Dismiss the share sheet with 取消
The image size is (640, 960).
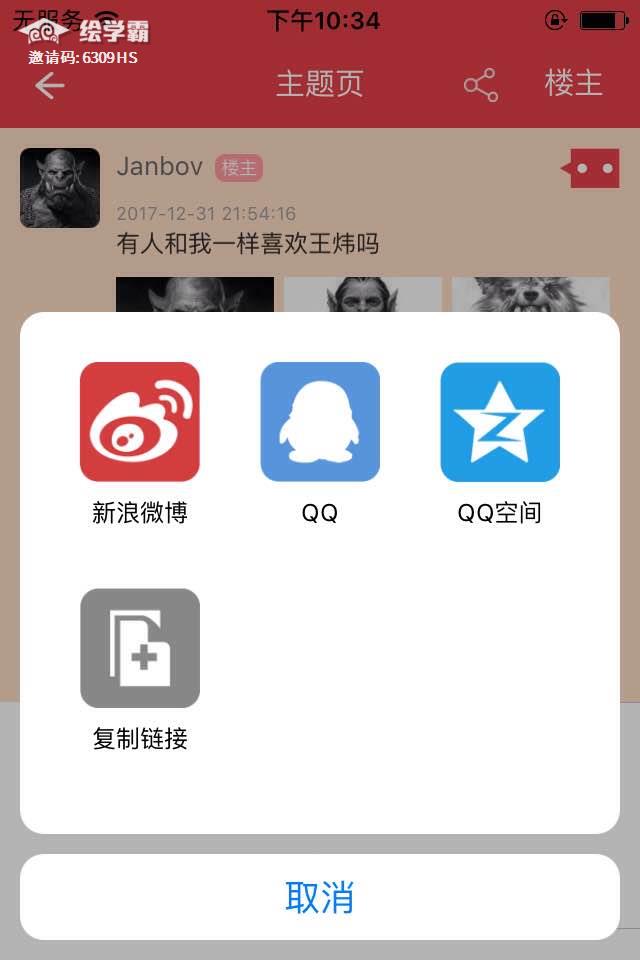320,897
